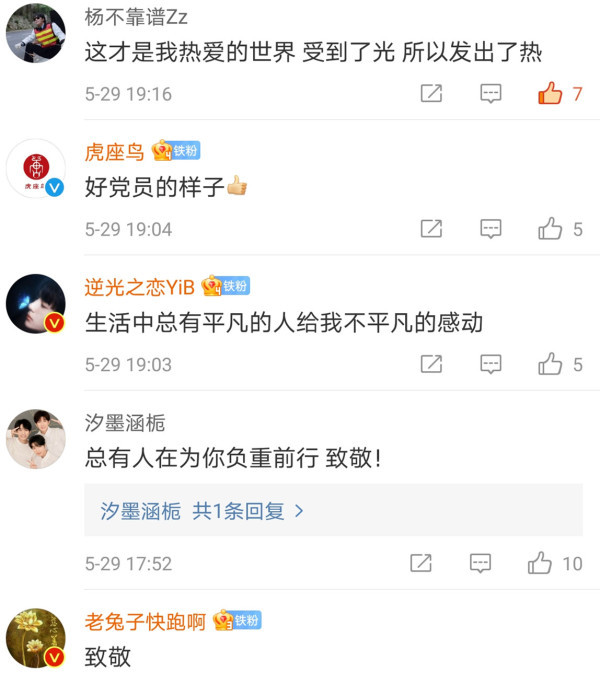
Task: Like 汐墨涵栀's comment with 10 likes
Action: coord(540,563)
